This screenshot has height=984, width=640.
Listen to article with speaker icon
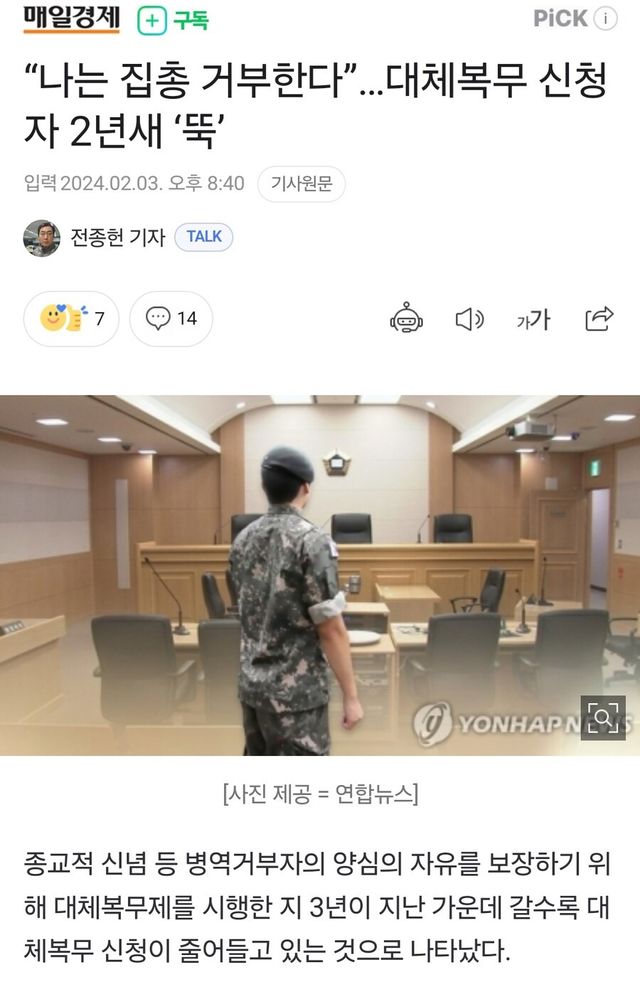[469, 319]
